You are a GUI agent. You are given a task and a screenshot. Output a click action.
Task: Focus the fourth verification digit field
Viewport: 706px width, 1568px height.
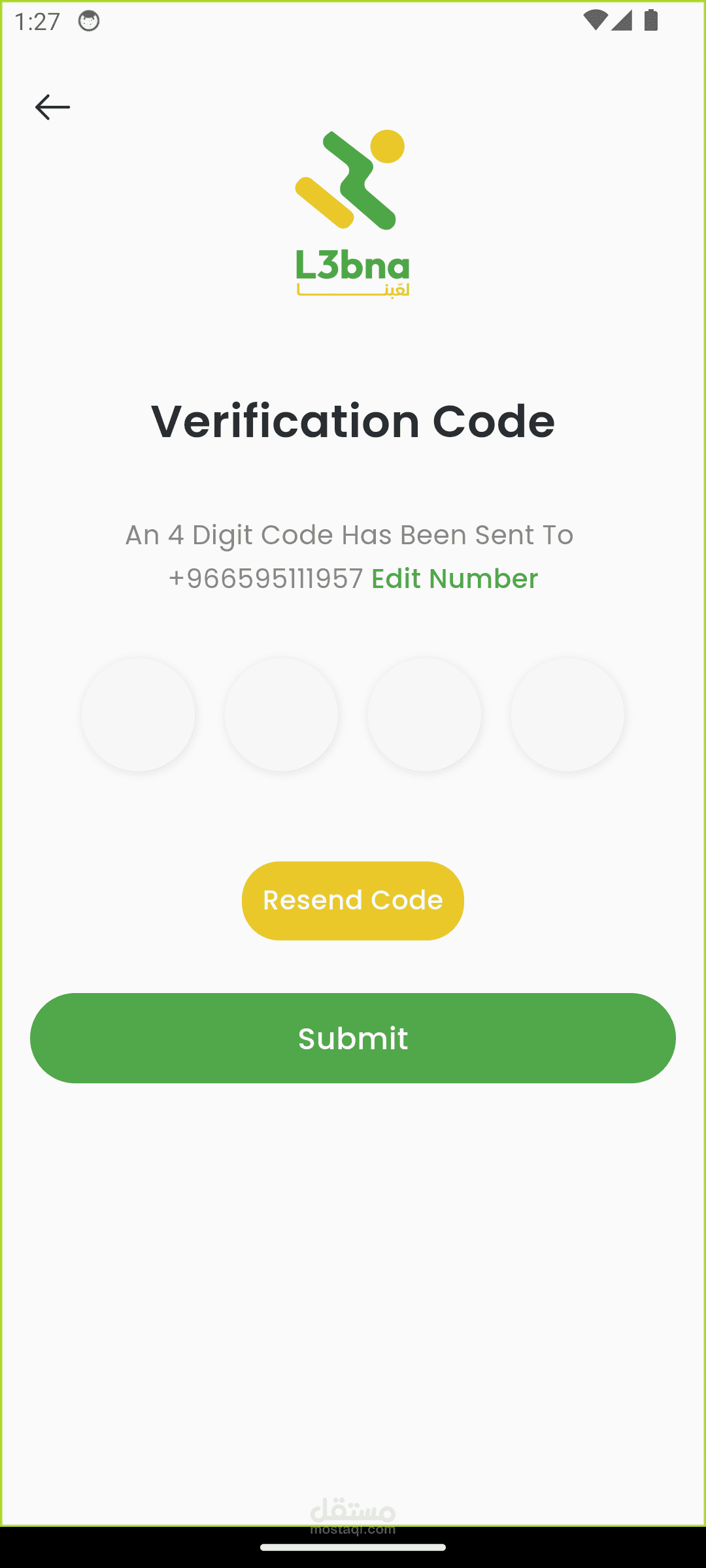coord(567,714)
